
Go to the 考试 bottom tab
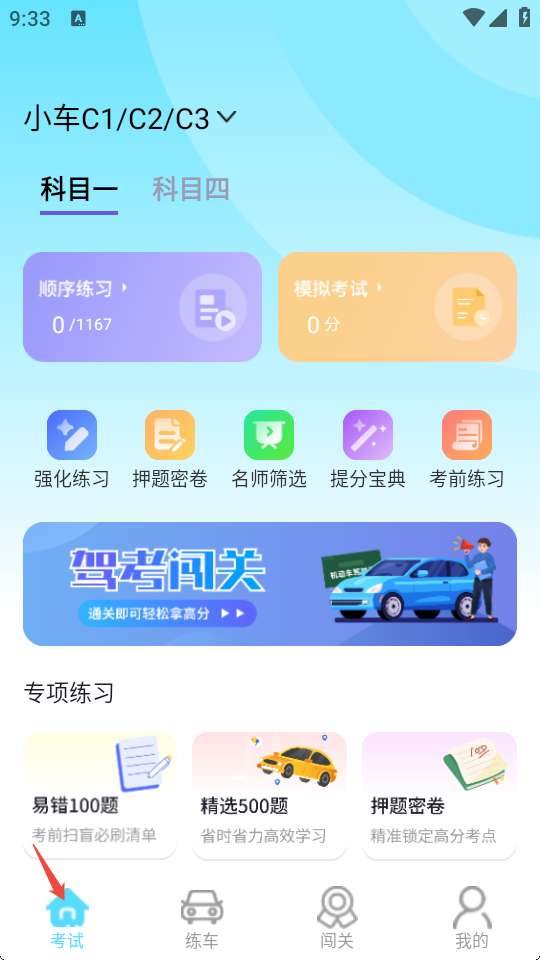tap(67, 918)
